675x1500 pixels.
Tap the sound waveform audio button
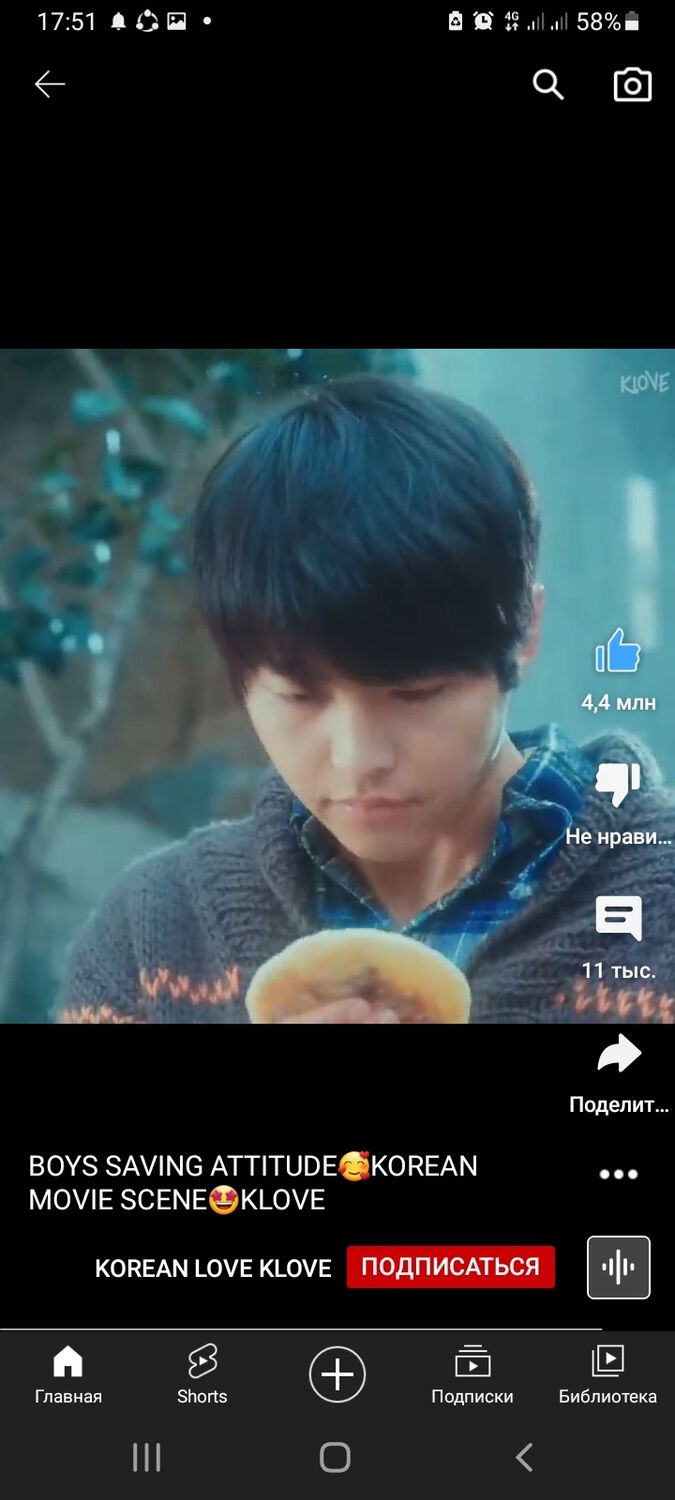pos(618,1267)
